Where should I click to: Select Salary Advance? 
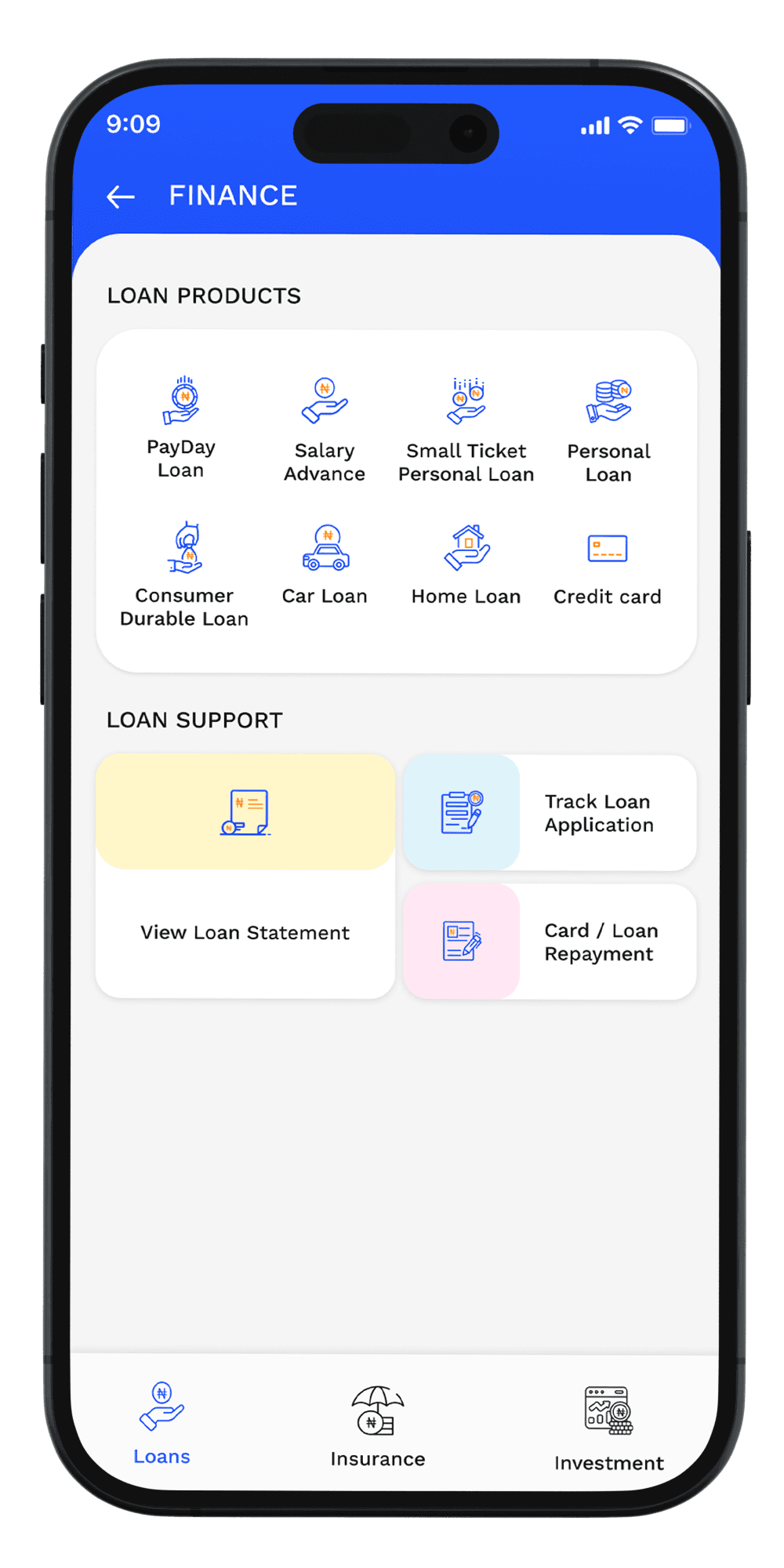coord(325,430)
